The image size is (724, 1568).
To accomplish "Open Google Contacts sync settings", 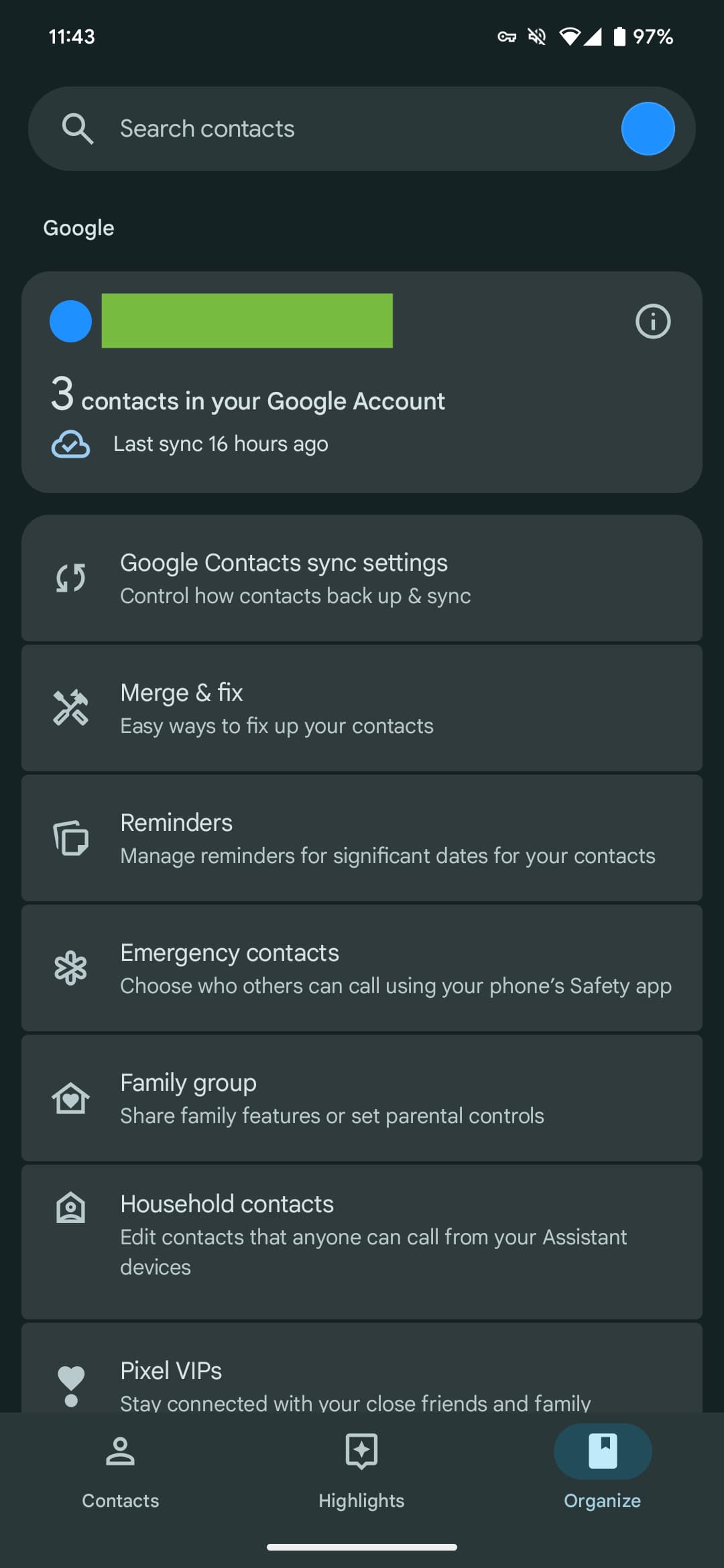I will 362,578.
